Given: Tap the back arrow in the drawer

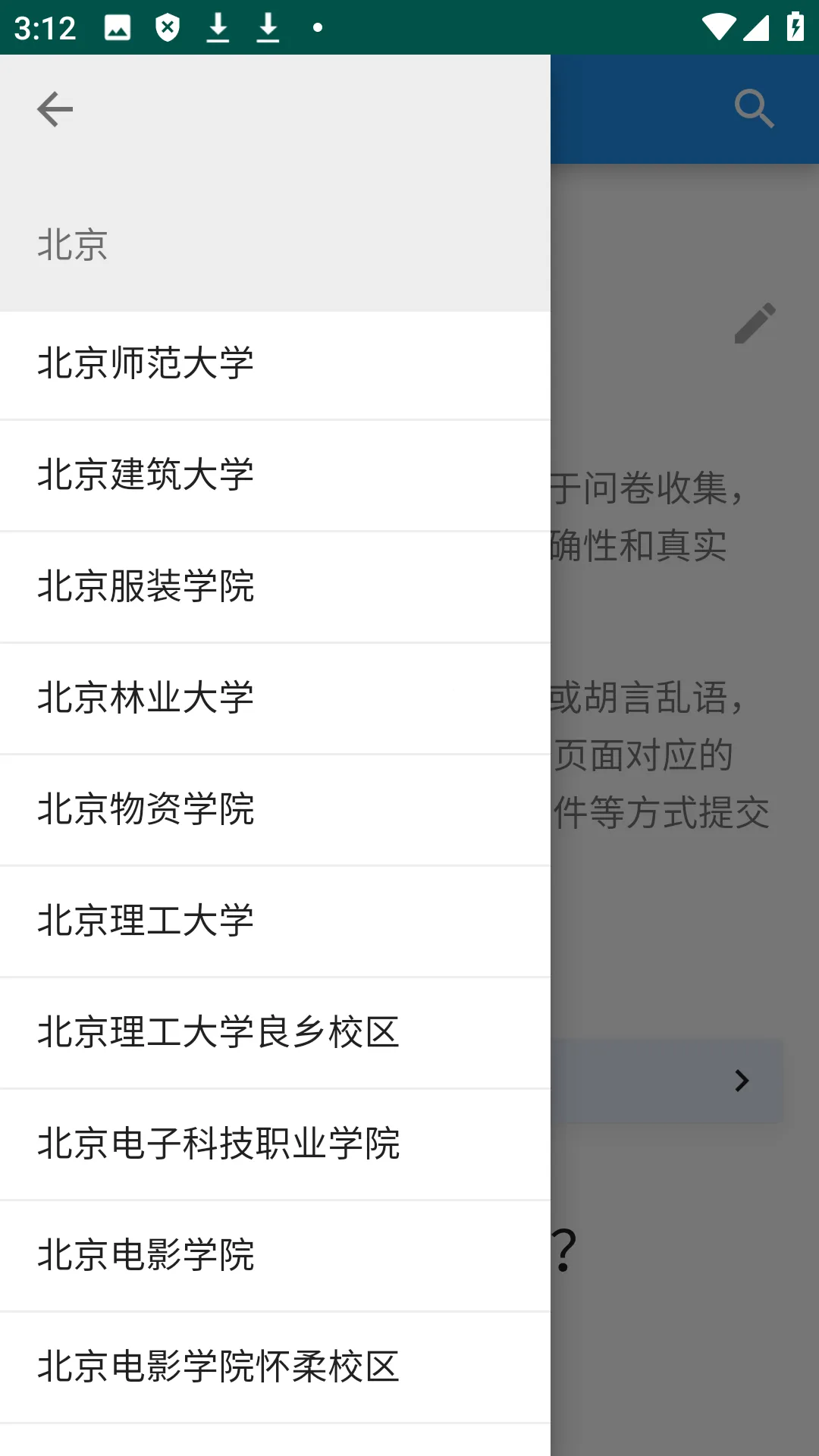Looking at the screenshot, I should tap(55, 109).
